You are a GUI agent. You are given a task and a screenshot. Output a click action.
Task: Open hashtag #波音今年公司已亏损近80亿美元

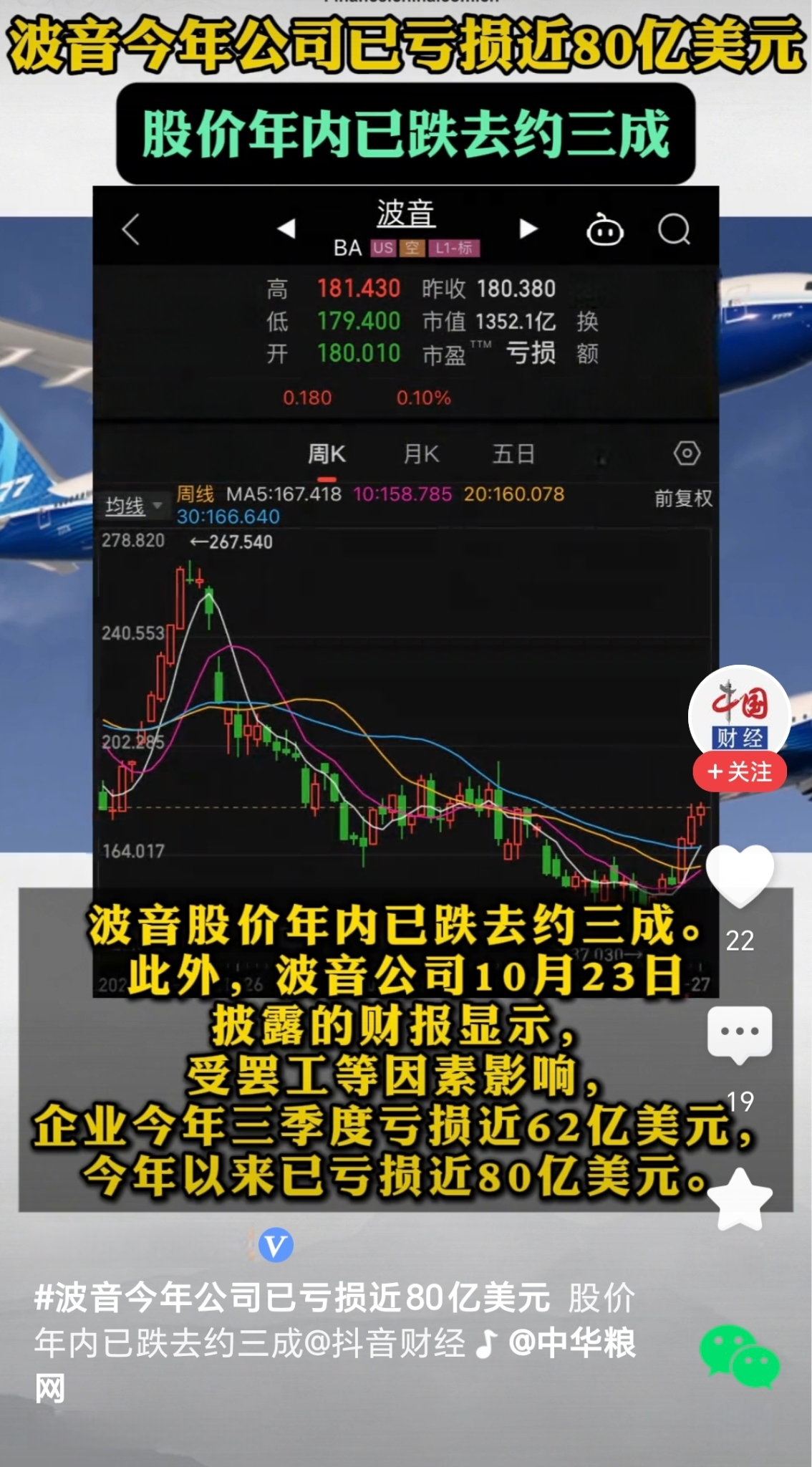[292, 1297]
